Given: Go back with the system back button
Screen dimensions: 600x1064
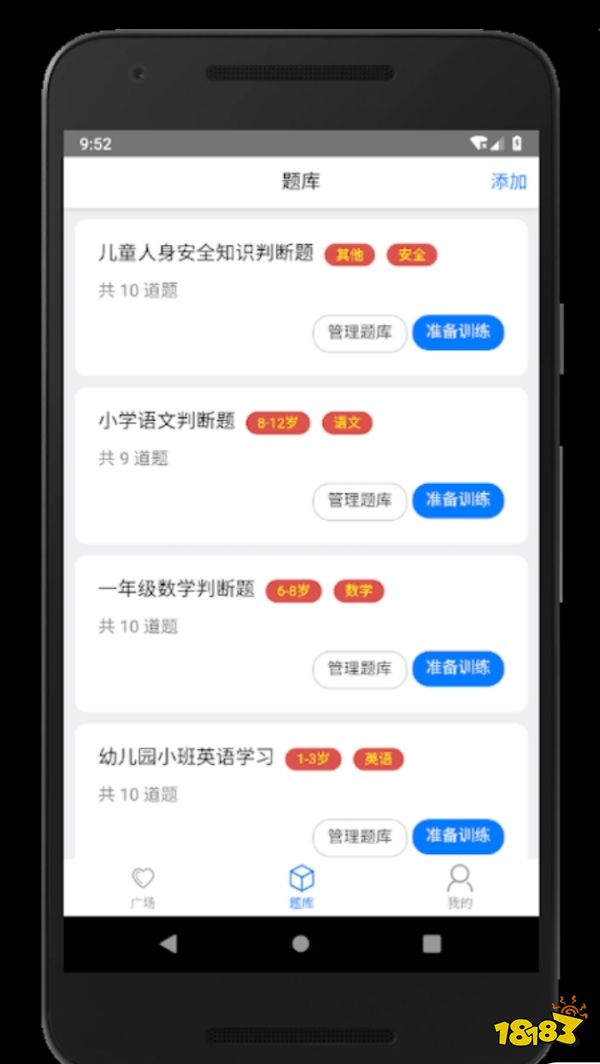Looking at the screenshot, I should pyautogui.click(x=168, y=943).
